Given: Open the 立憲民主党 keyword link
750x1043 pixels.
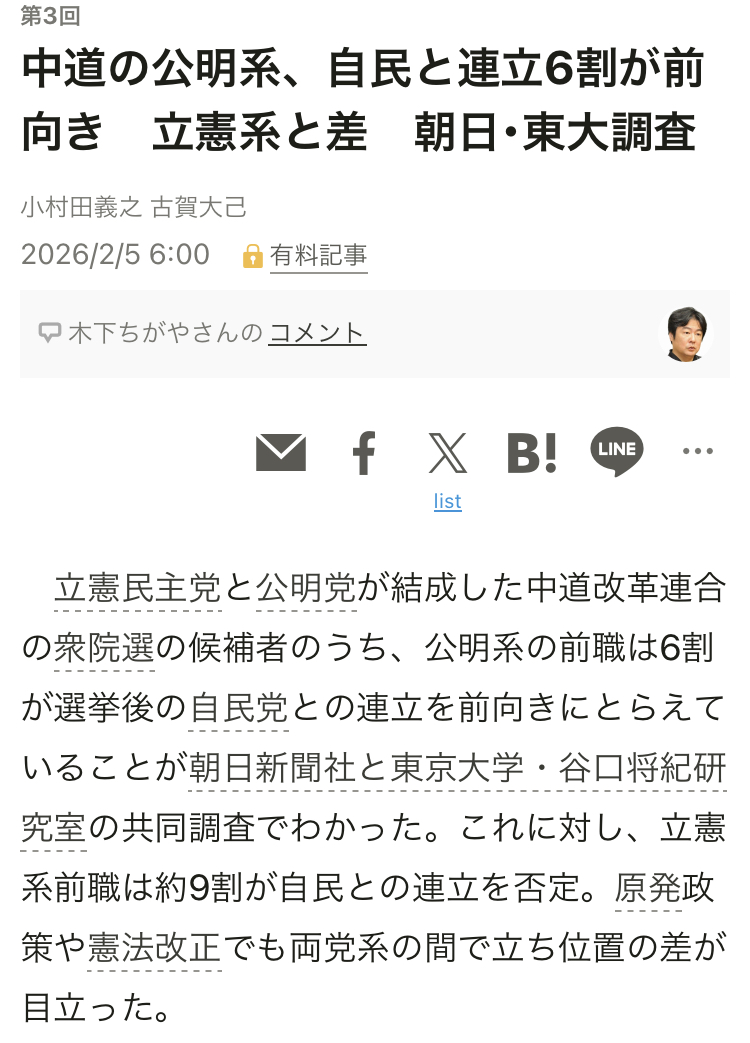Looking at the screenshot, I should tap(137, 588).
